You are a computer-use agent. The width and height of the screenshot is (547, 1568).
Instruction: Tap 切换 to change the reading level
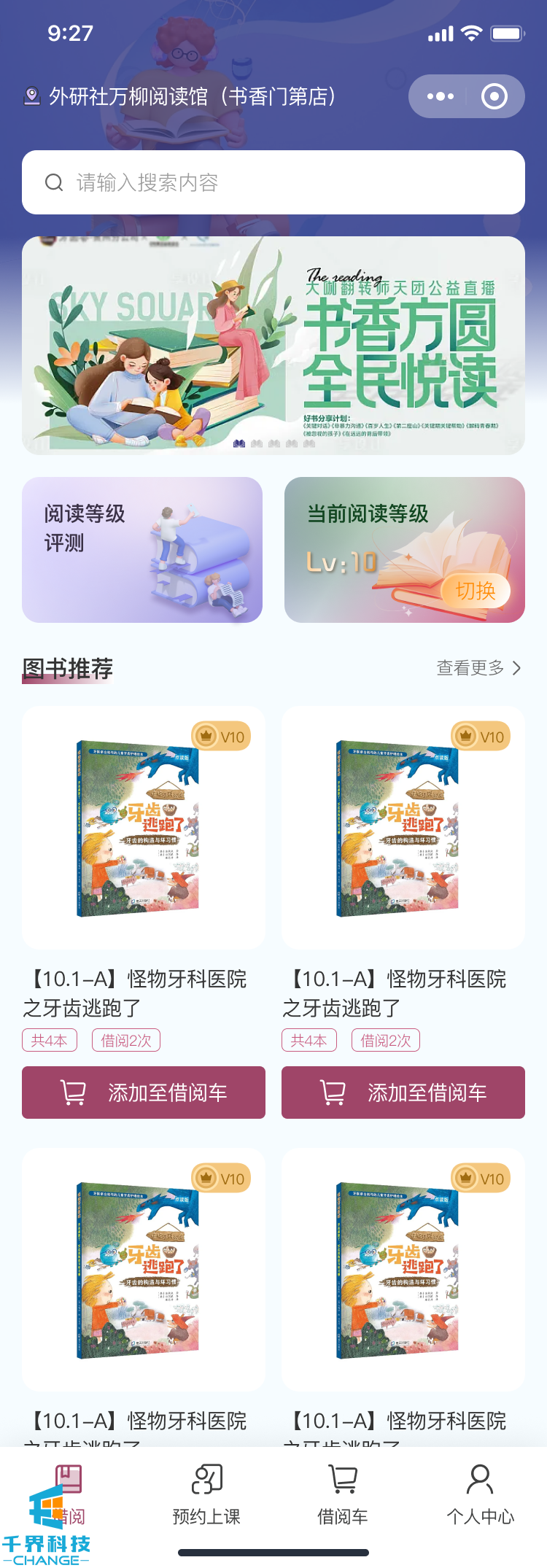point(476,590)
